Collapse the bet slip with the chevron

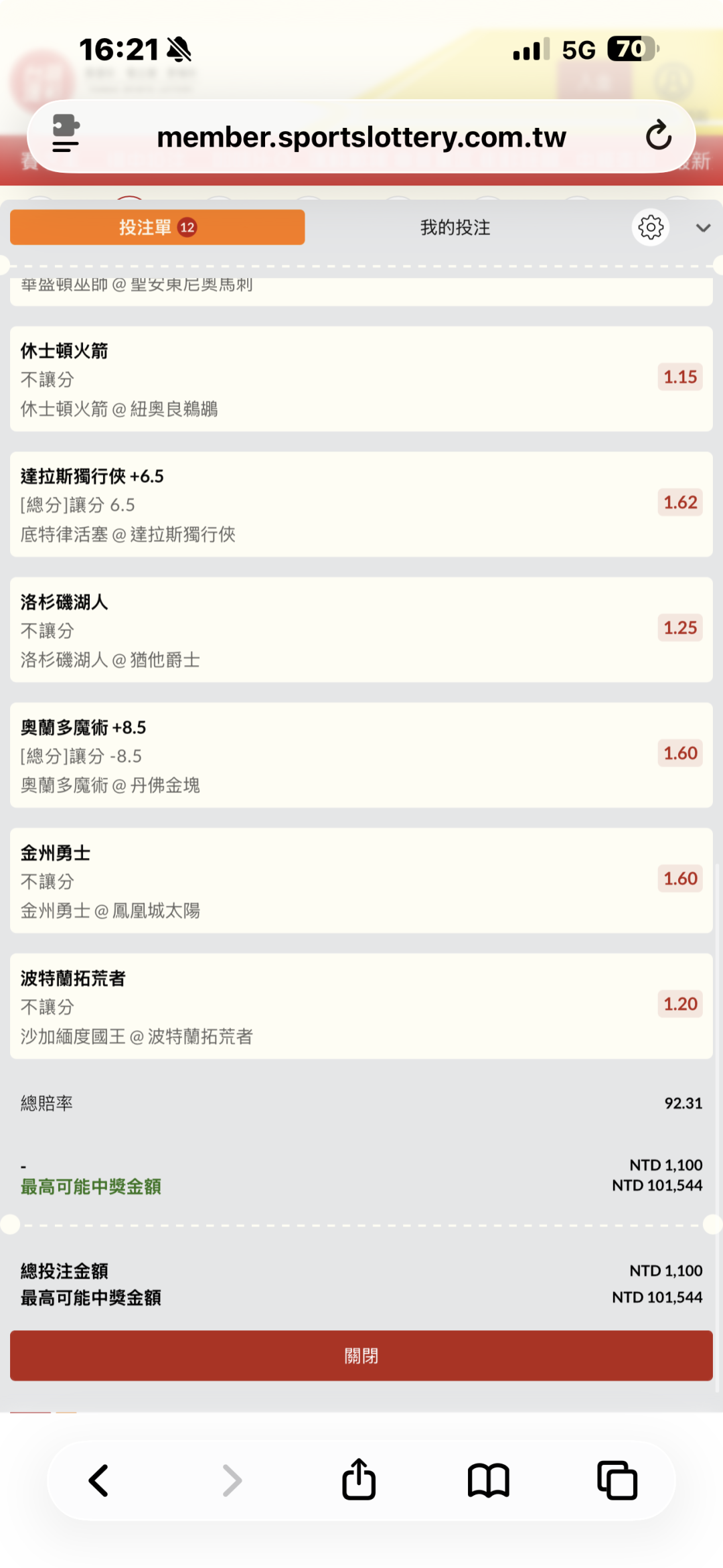703,228
